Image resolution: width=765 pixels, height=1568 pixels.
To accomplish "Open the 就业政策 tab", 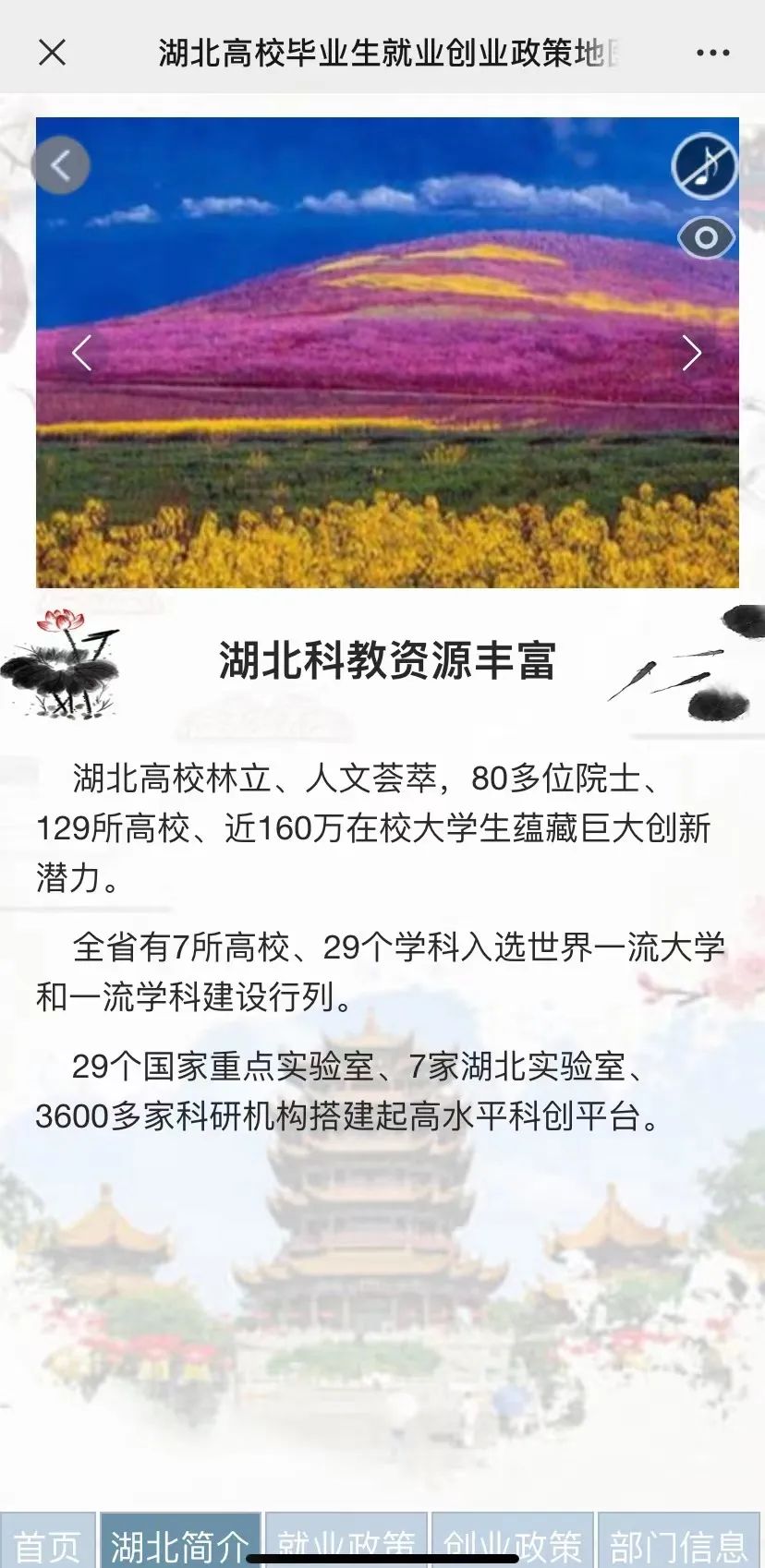I will pos(346,1544).
